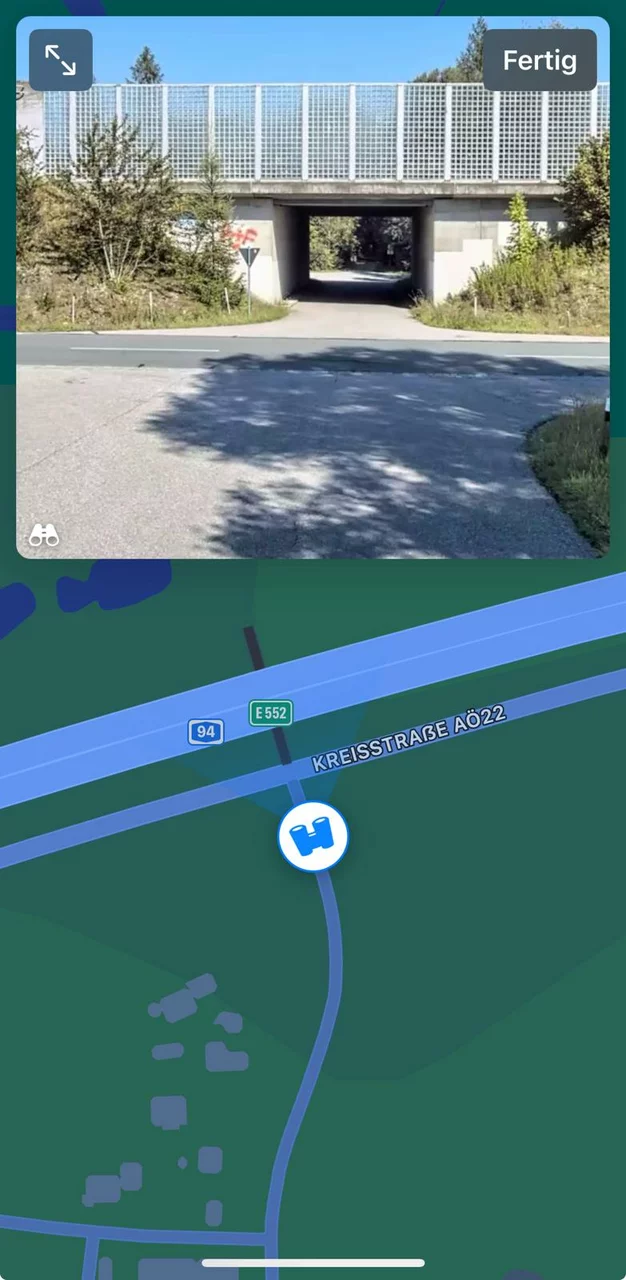Tap Fertig to close Look Around

[539, 60]
